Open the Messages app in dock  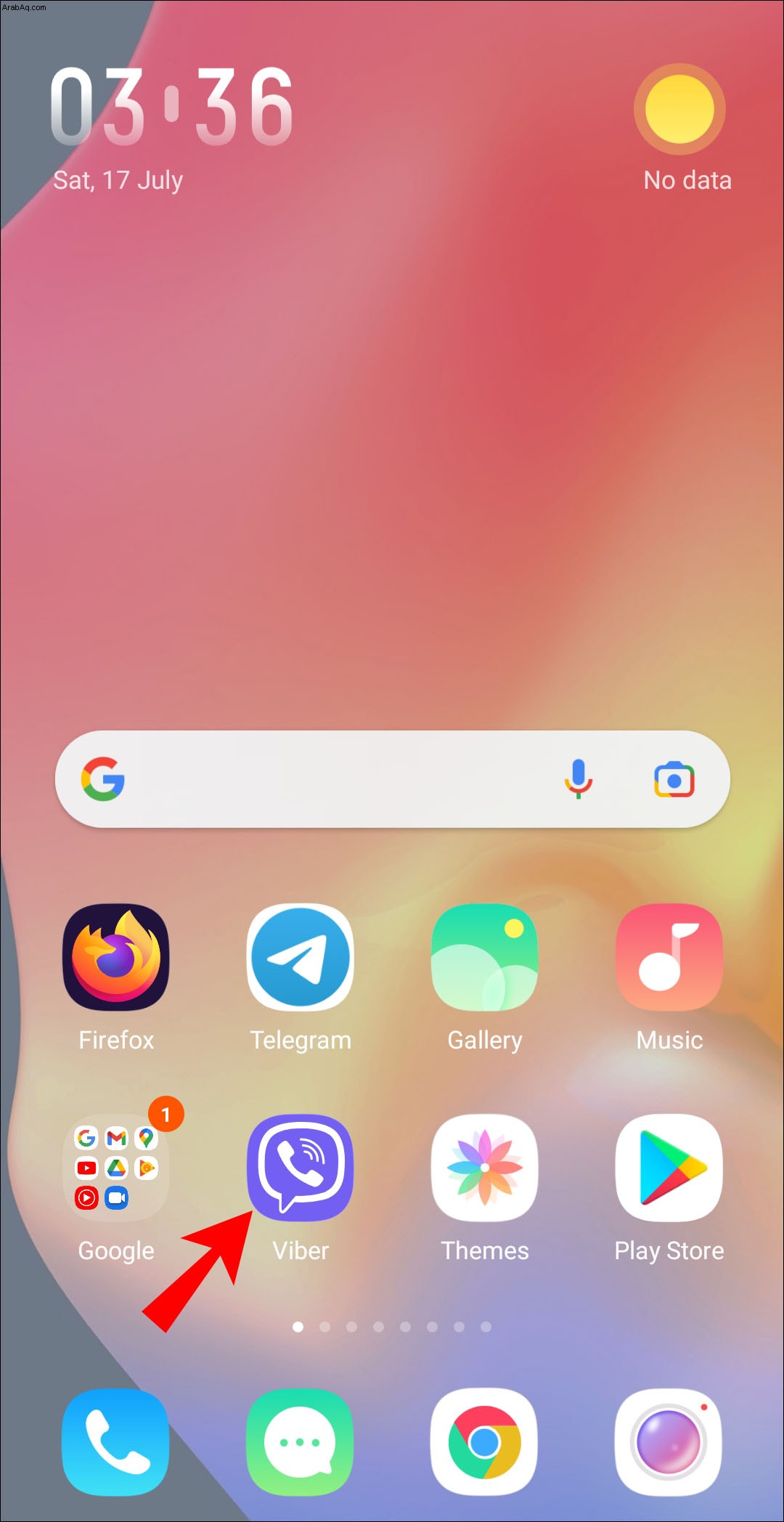pos(300,1442)
